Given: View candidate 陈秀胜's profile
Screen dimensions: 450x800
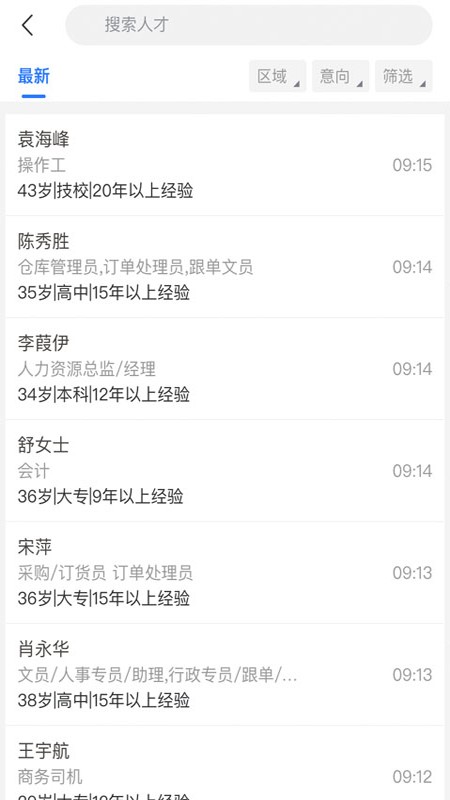Looking at the screenshot, I should tap(225, 267).
